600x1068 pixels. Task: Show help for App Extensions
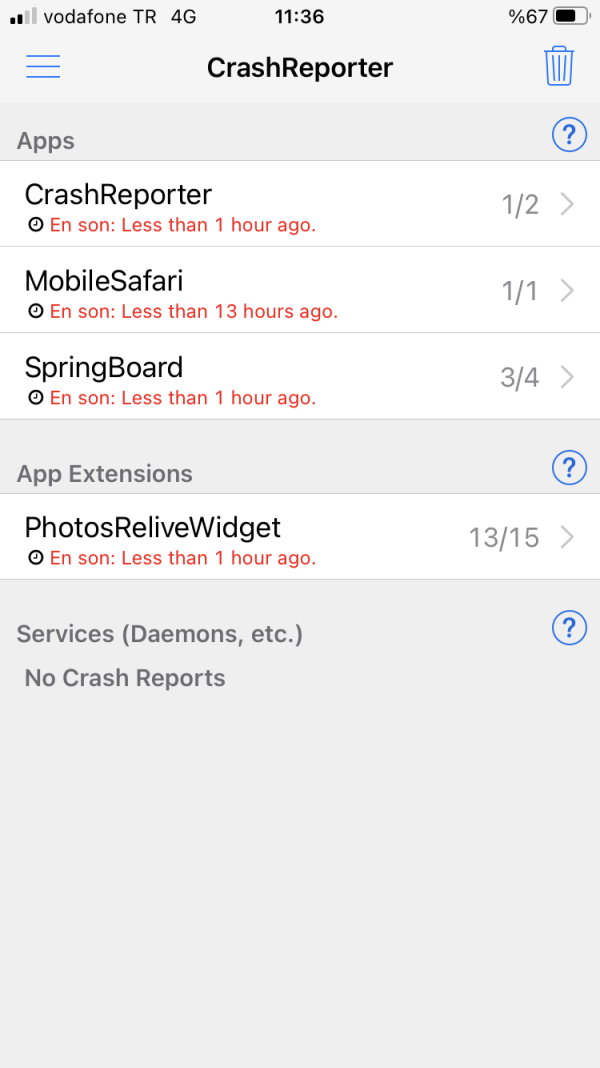(x=569, y=467)
